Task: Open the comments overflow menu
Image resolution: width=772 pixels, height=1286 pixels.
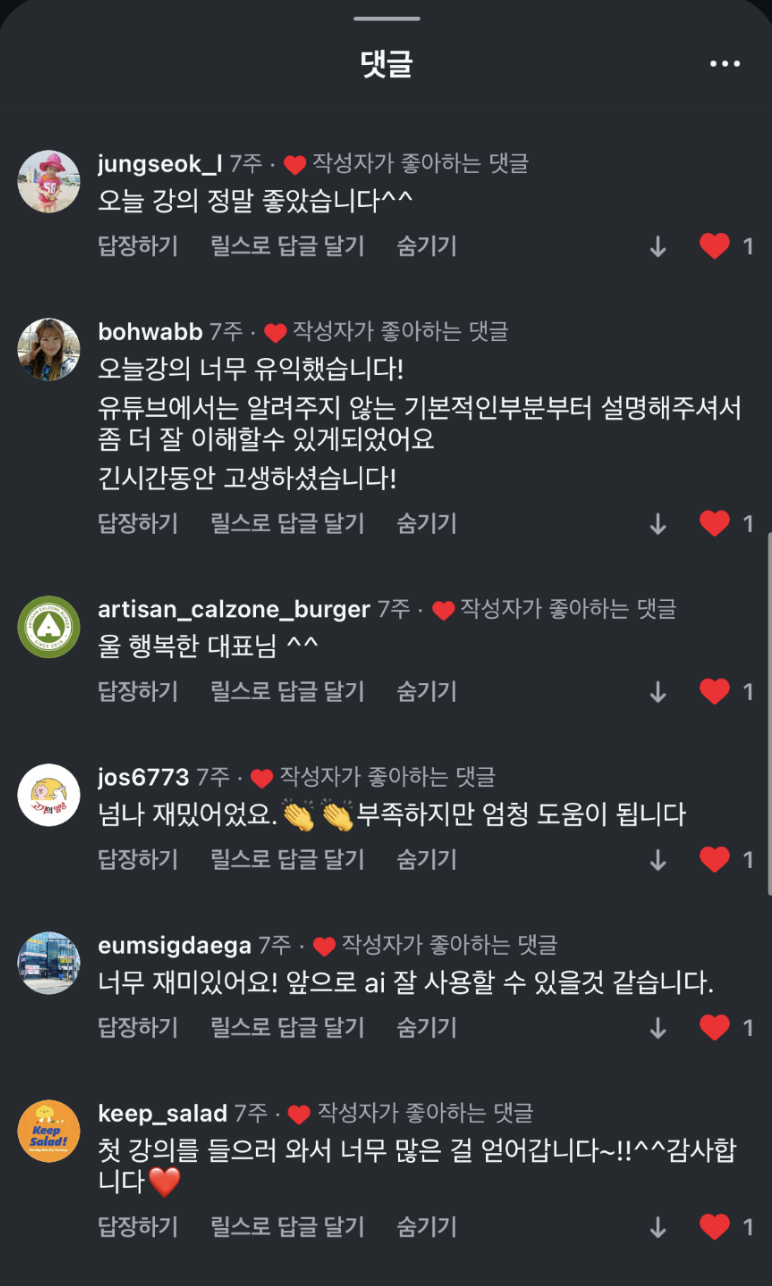Action: point(724,64)
